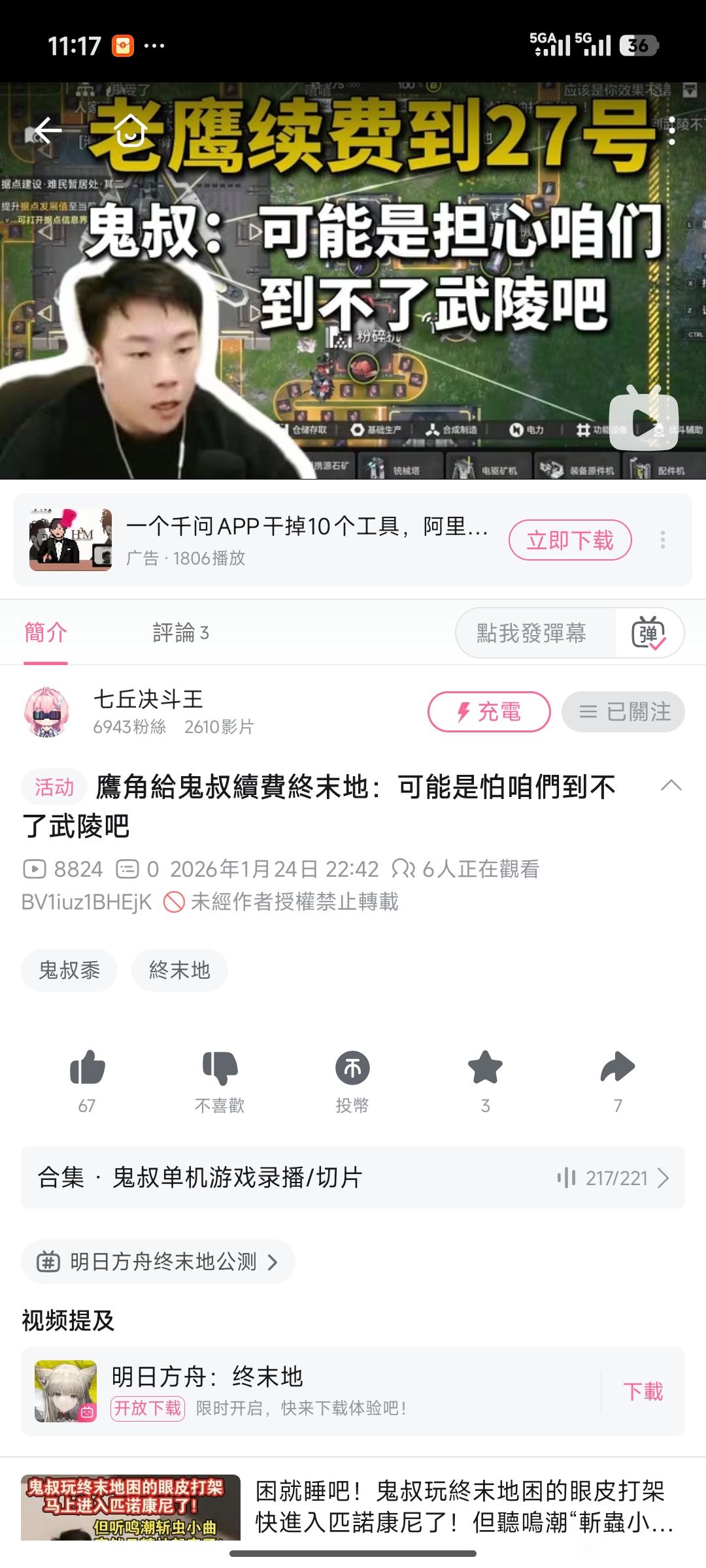Image resolution: width=706 pixels, height=1568 pixels.
Task: Collapse the video description
Action: coord(671,785)
